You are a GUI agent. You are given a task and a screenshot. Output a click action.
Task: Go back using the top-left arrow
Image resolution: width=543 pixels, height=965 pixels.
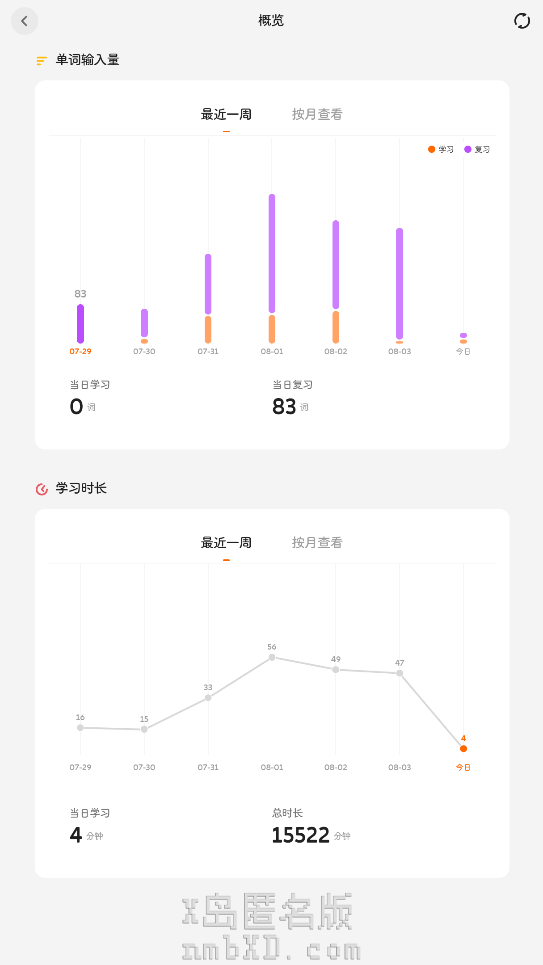tap(25, 21)
